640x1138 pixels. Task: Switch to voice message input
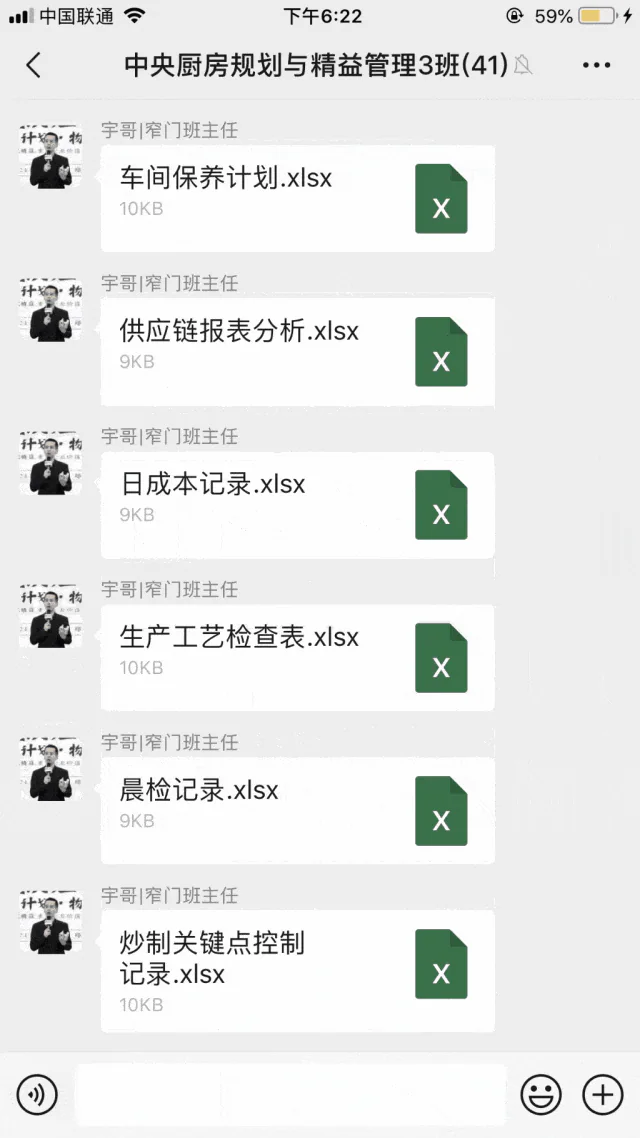click(37, 1094)
